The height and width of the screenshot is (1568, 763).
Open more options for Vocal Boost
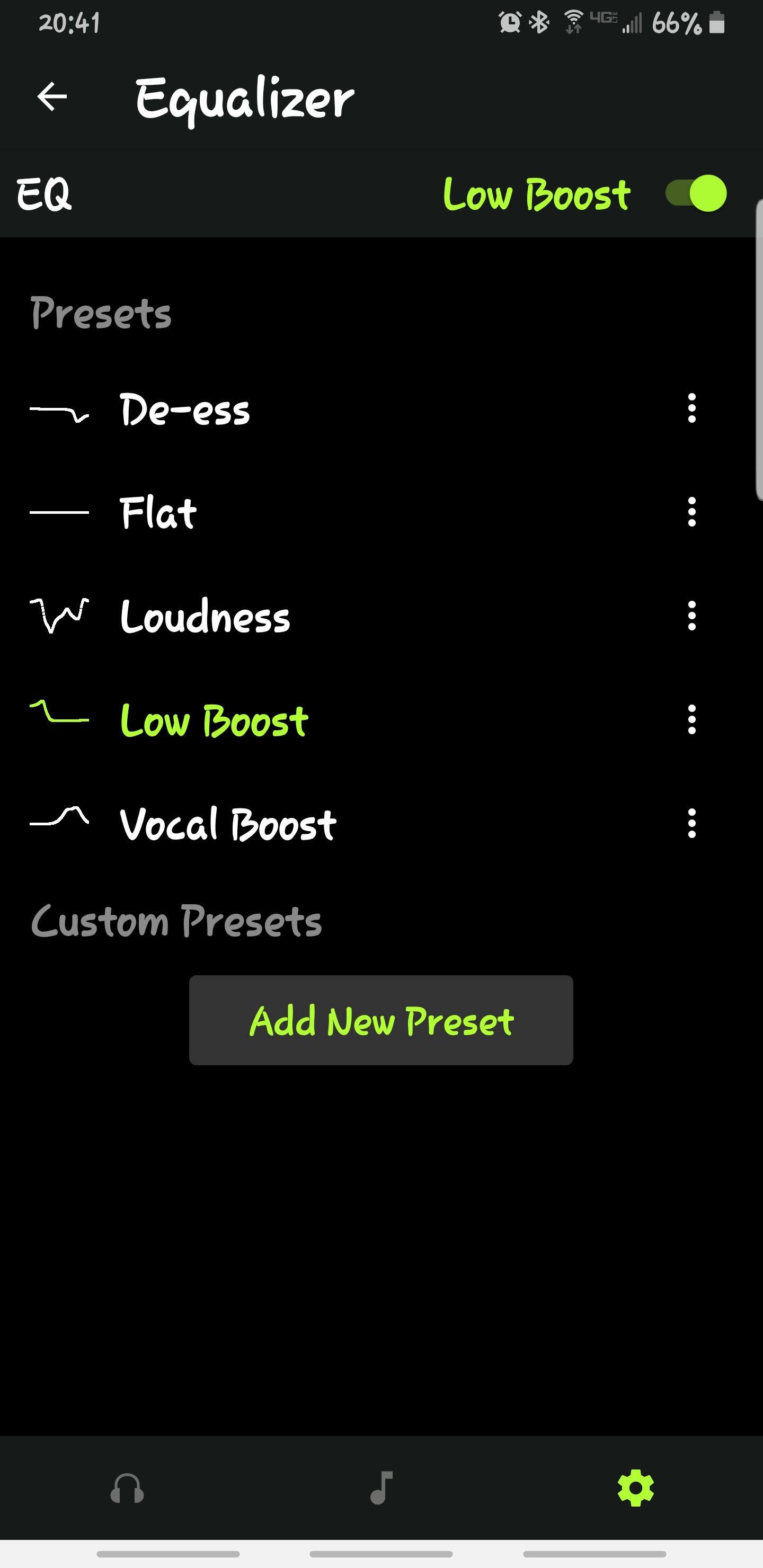point(691,824)
